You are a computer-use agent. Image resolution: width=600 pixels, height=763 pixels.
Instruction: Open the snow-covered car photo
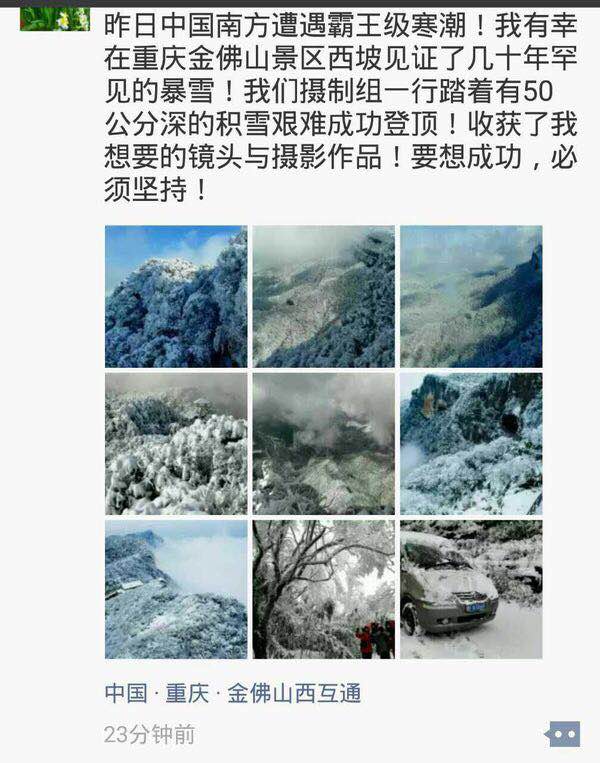point(471,589)
